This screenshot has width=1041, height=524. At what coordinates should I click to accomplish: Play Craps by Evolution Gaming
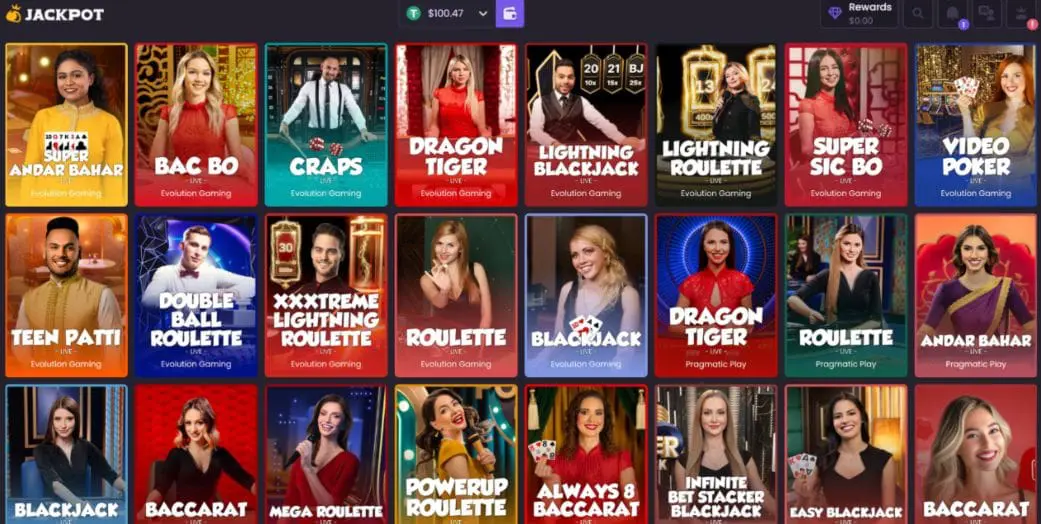click(x=326, y=125)
